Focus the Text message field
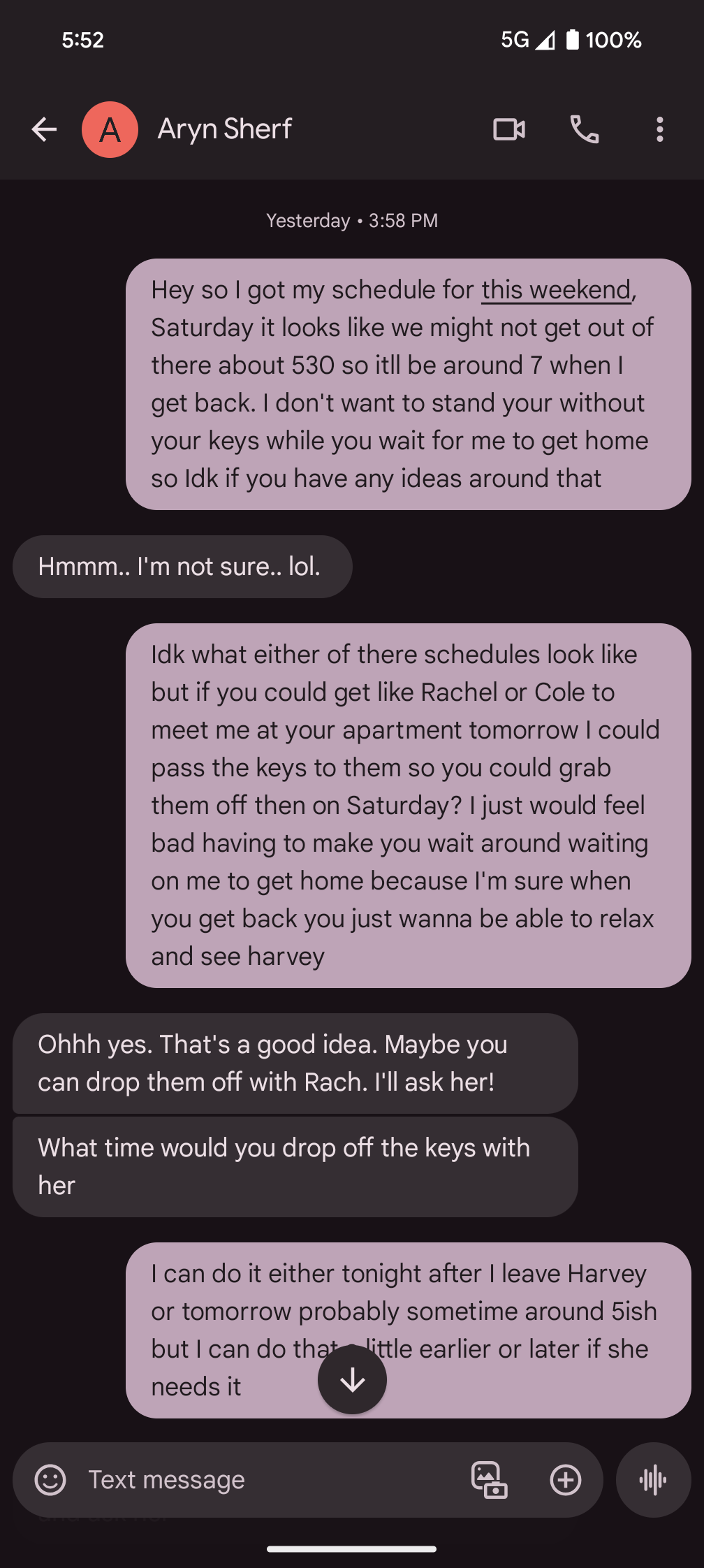This screenshot has width=704, height=1568. (x=265, y=1479)
